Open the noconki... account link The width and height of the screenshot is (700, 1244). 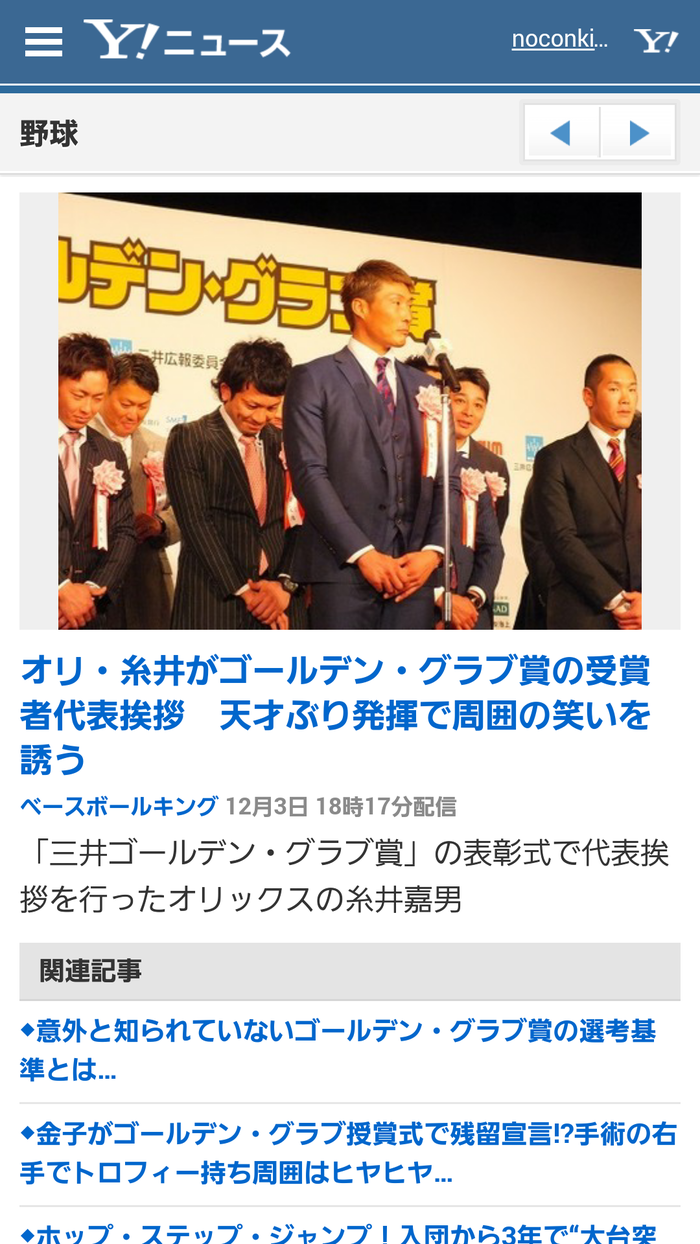pyautogui.click(x=559, y=40)
